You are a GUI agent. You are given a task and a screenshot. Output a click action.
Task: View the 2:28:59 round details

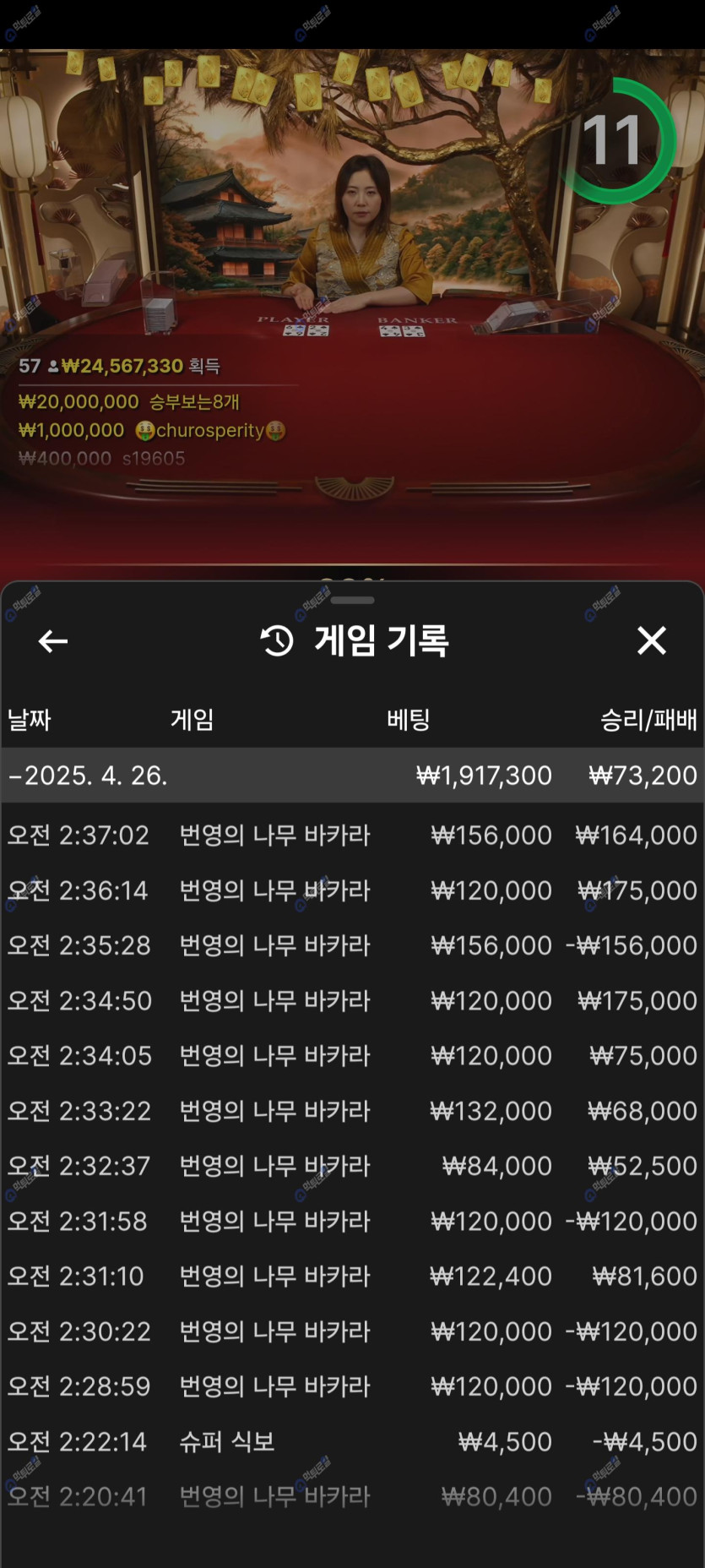point(352,1386)
